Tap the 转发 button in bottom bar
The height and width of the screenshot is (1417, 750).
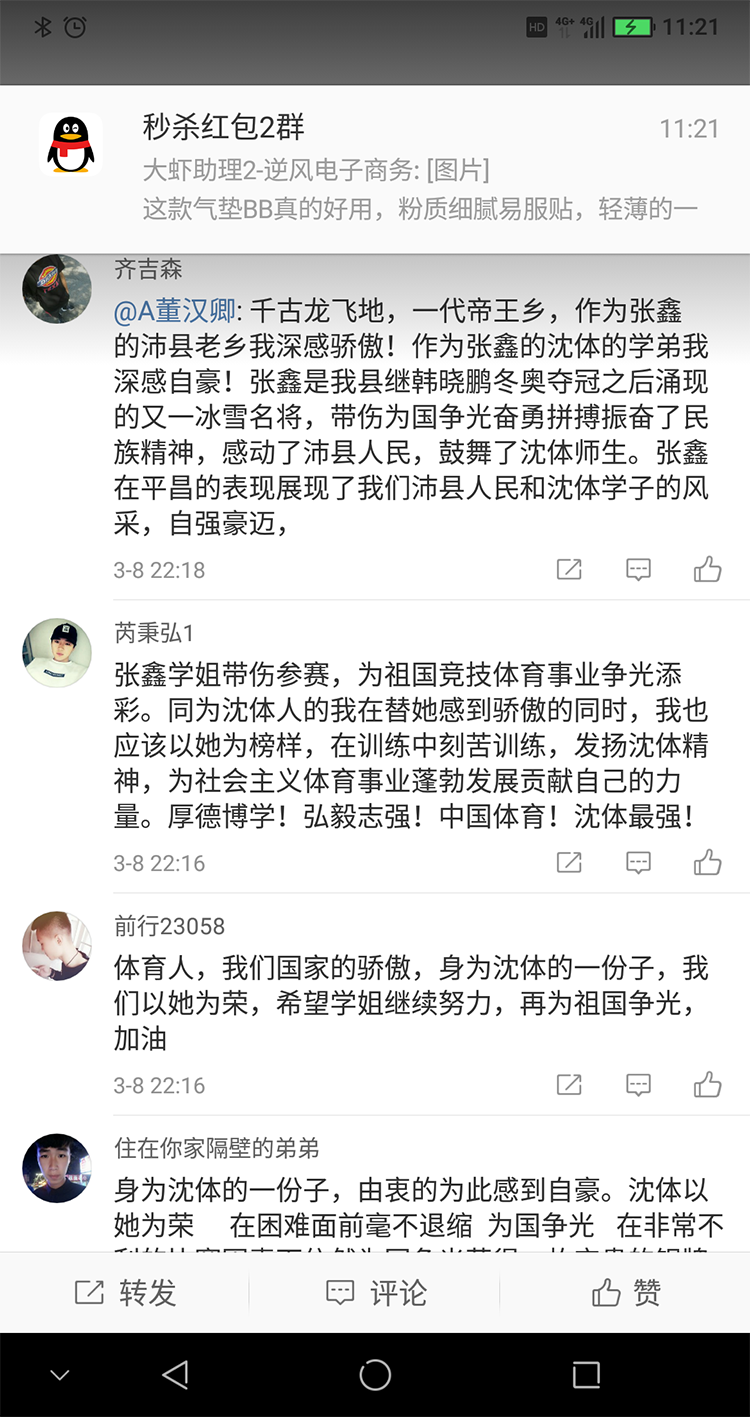(125, 1293)
